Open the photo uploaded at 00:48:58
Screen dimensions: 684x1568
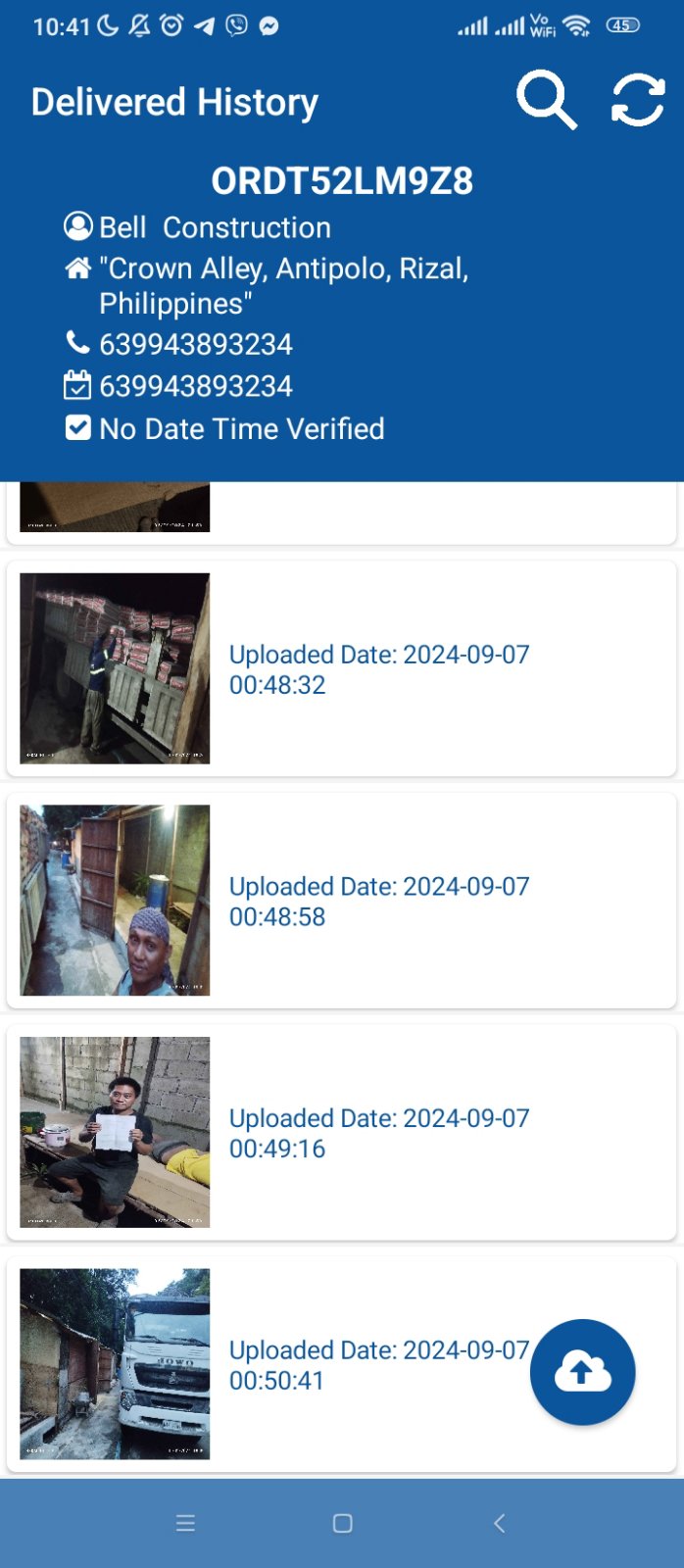tap(115, 900)
